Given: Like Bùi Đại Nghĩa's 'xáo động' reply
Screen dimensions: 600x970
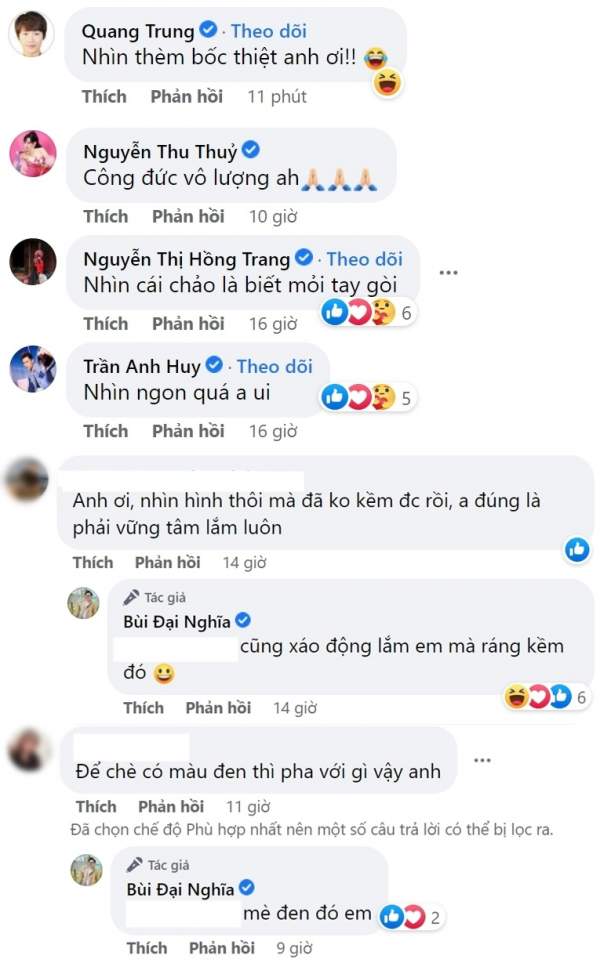Looking at the screenshot, I should 143,707.
